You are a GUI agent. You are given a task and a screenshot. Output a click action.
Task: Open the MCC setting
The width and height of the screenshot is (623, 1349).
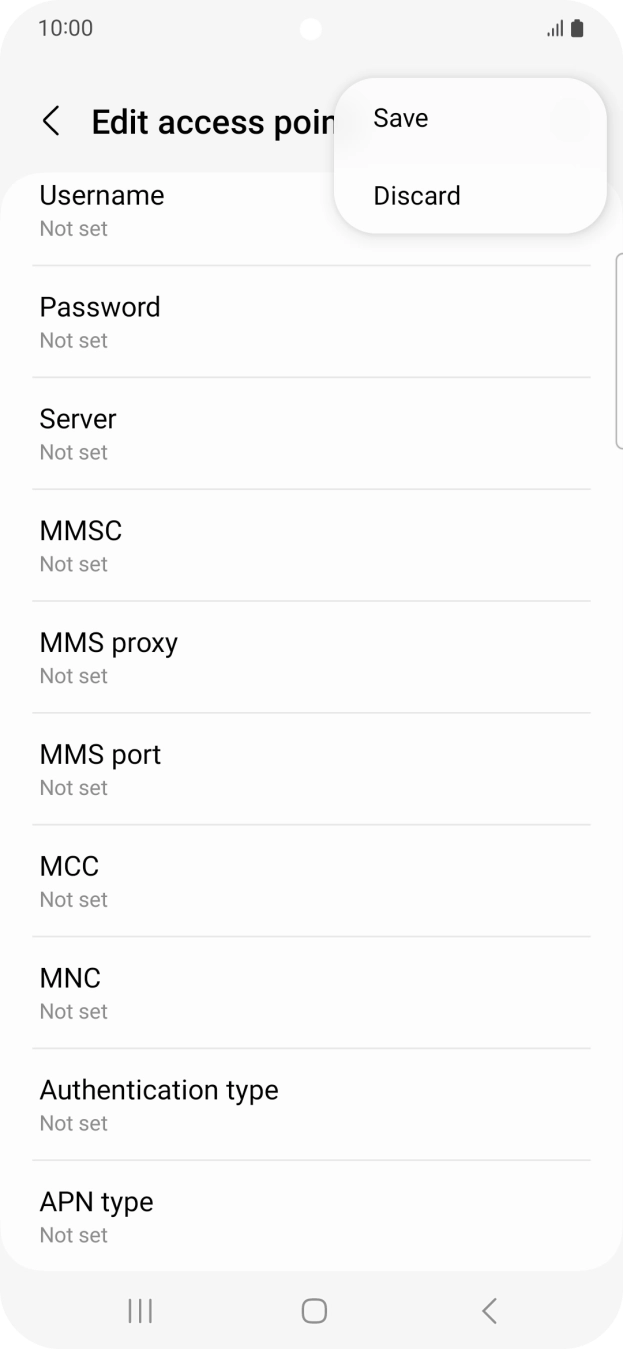[x=310, y=882]
